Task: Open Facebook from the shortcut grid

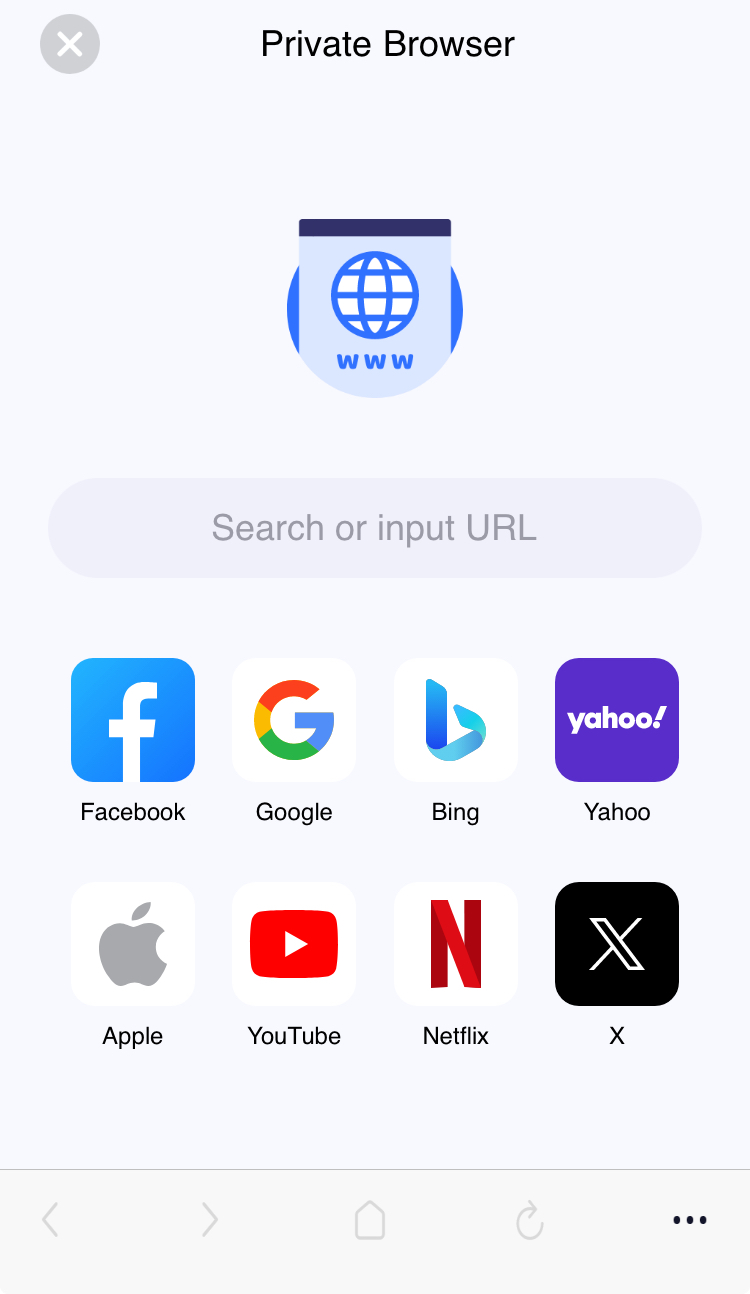Action: (132, 720)
